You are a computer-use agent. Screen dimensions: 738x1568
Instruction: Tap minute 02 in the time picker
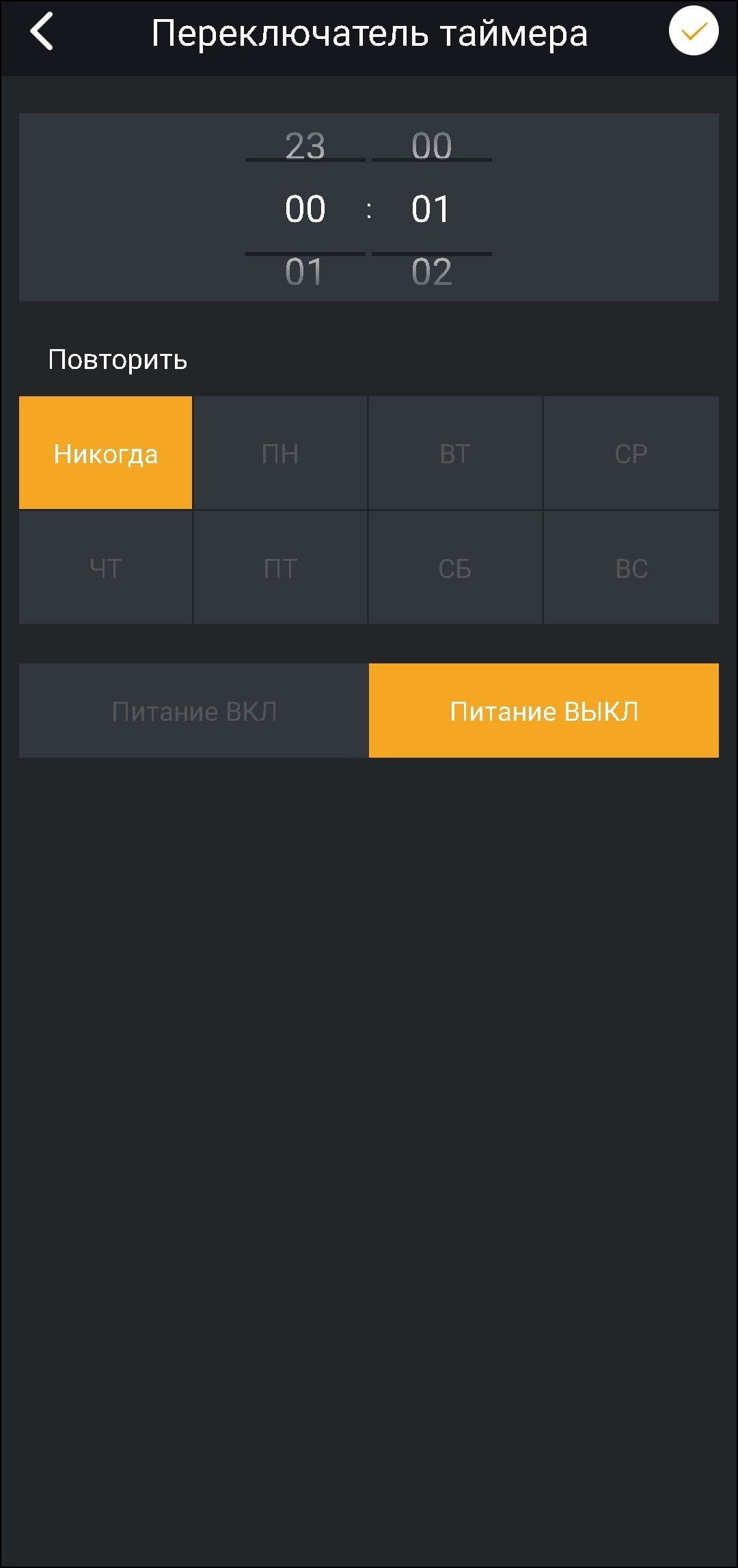click(431, 272)
